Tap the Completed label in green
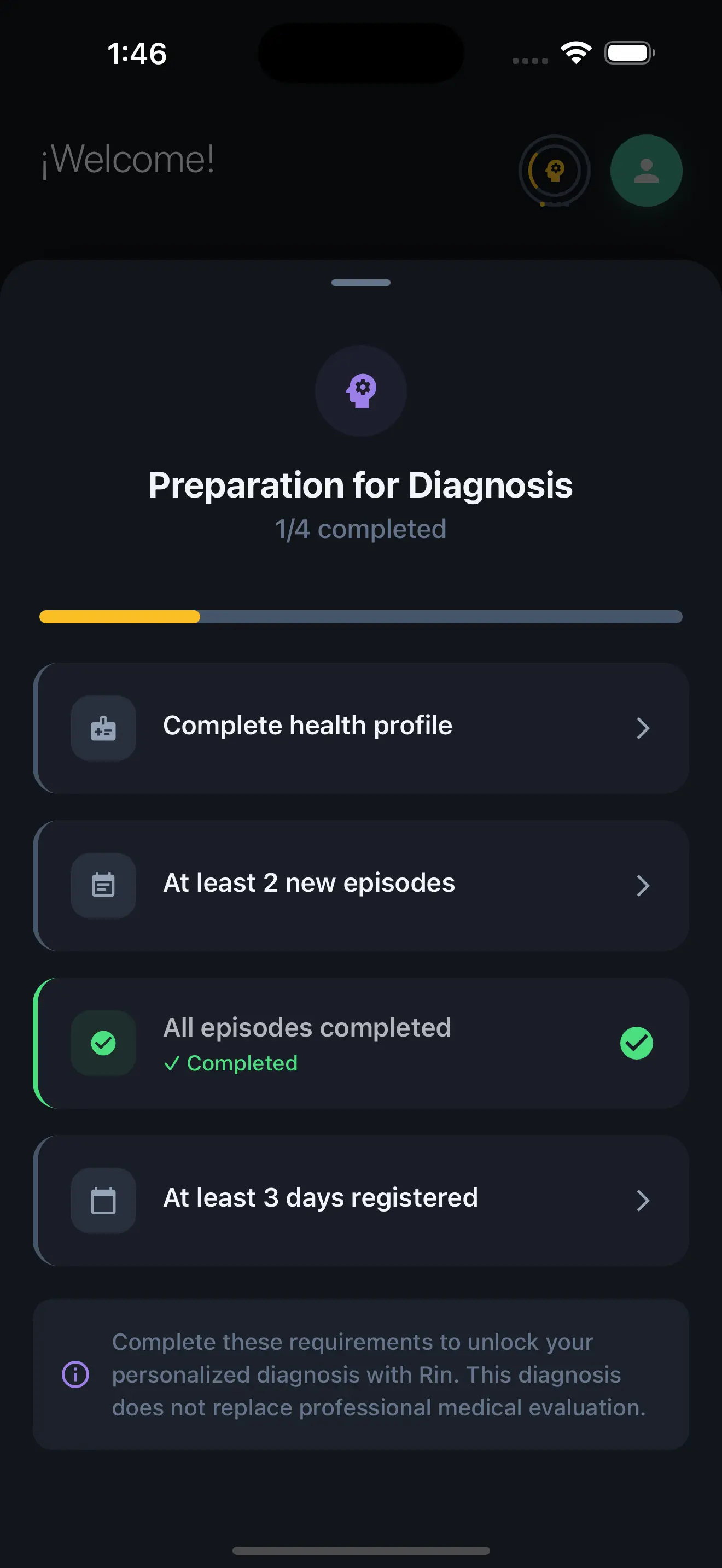The width and height of the screenshot is (722, 1568). [231, 1063]
